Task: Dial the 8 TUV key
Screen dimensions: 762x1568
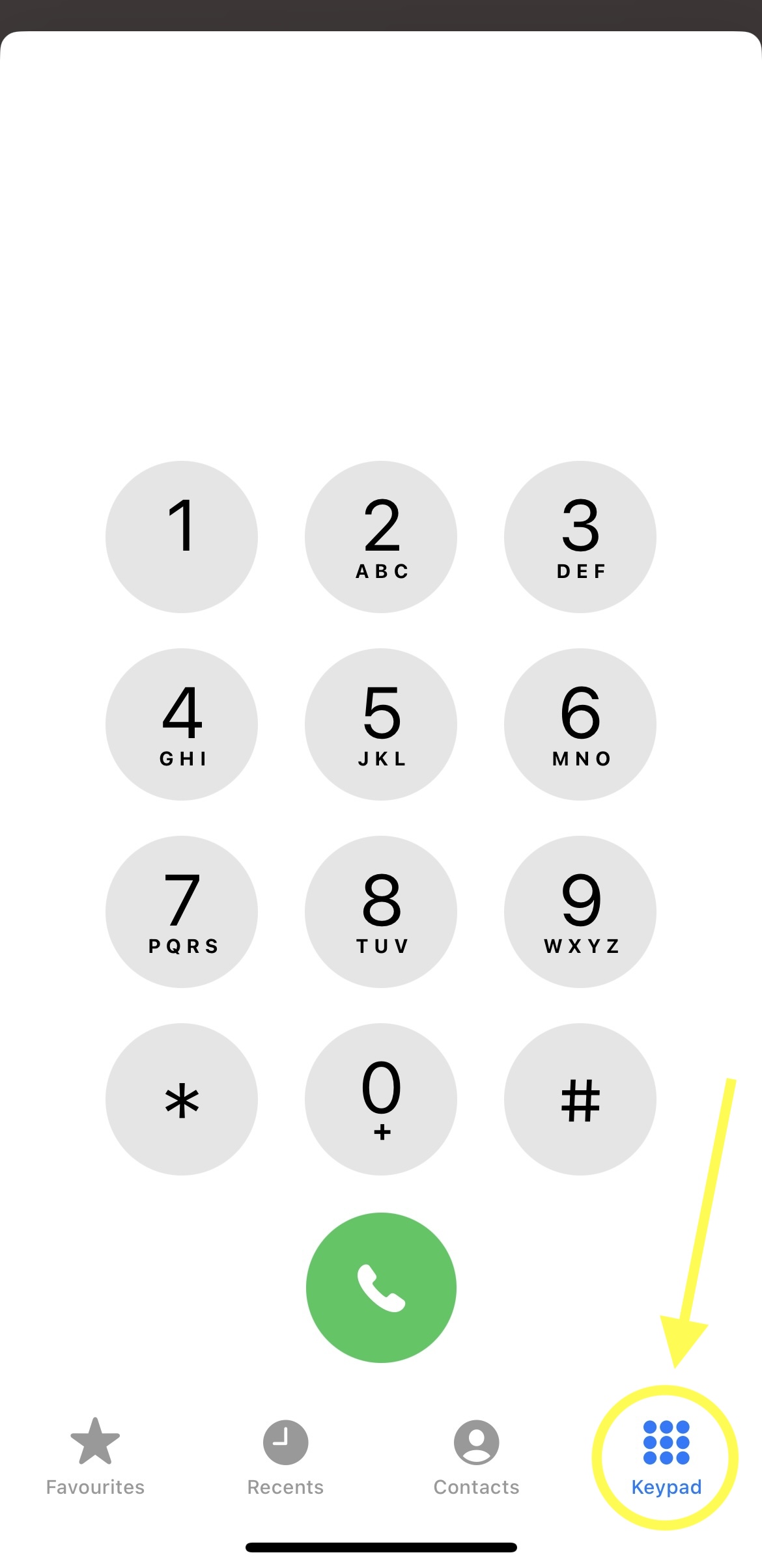Action: (x=381, y=911)
